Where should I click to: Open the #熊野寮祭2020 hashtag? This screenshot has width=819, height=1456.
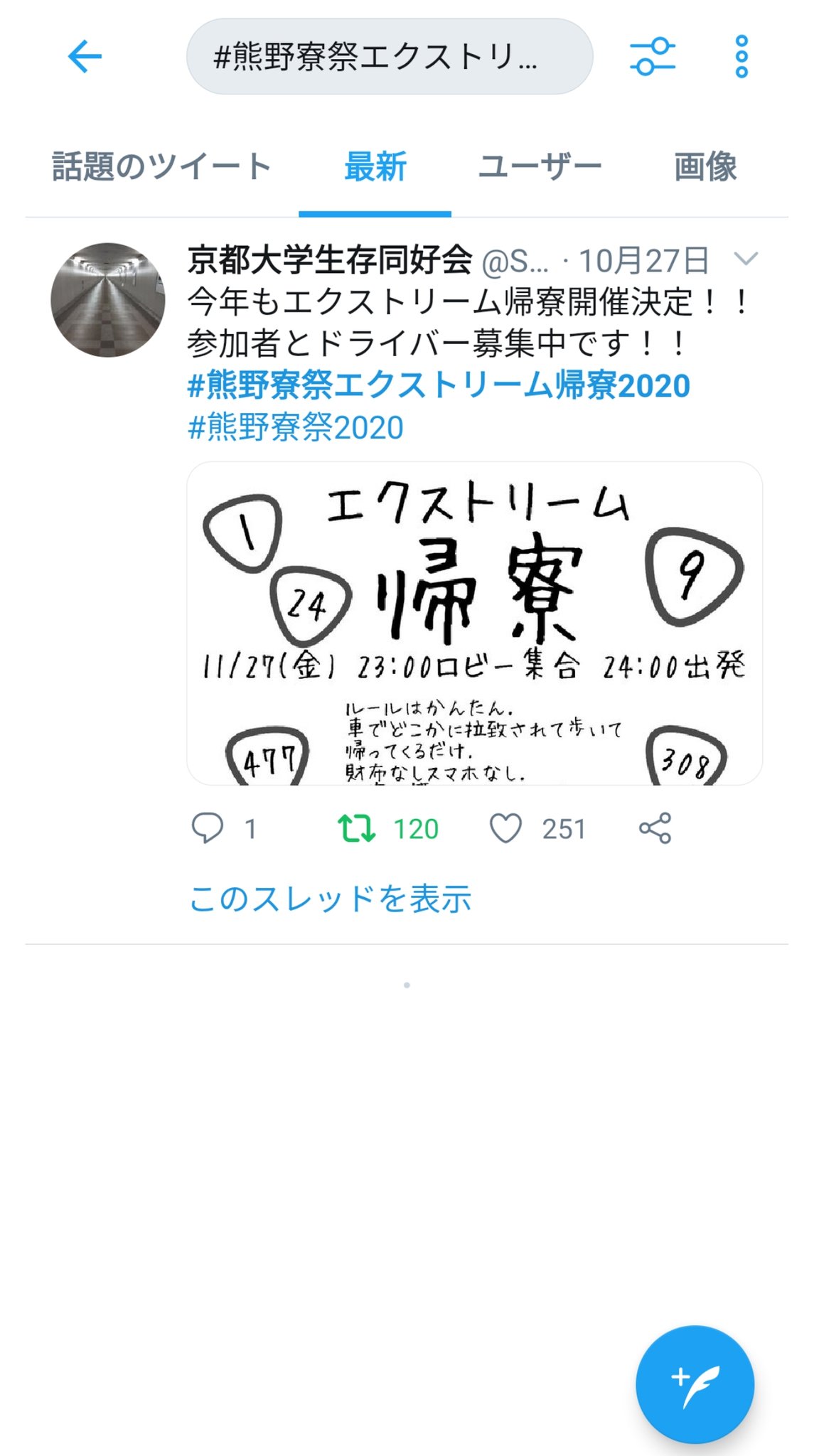296,427
